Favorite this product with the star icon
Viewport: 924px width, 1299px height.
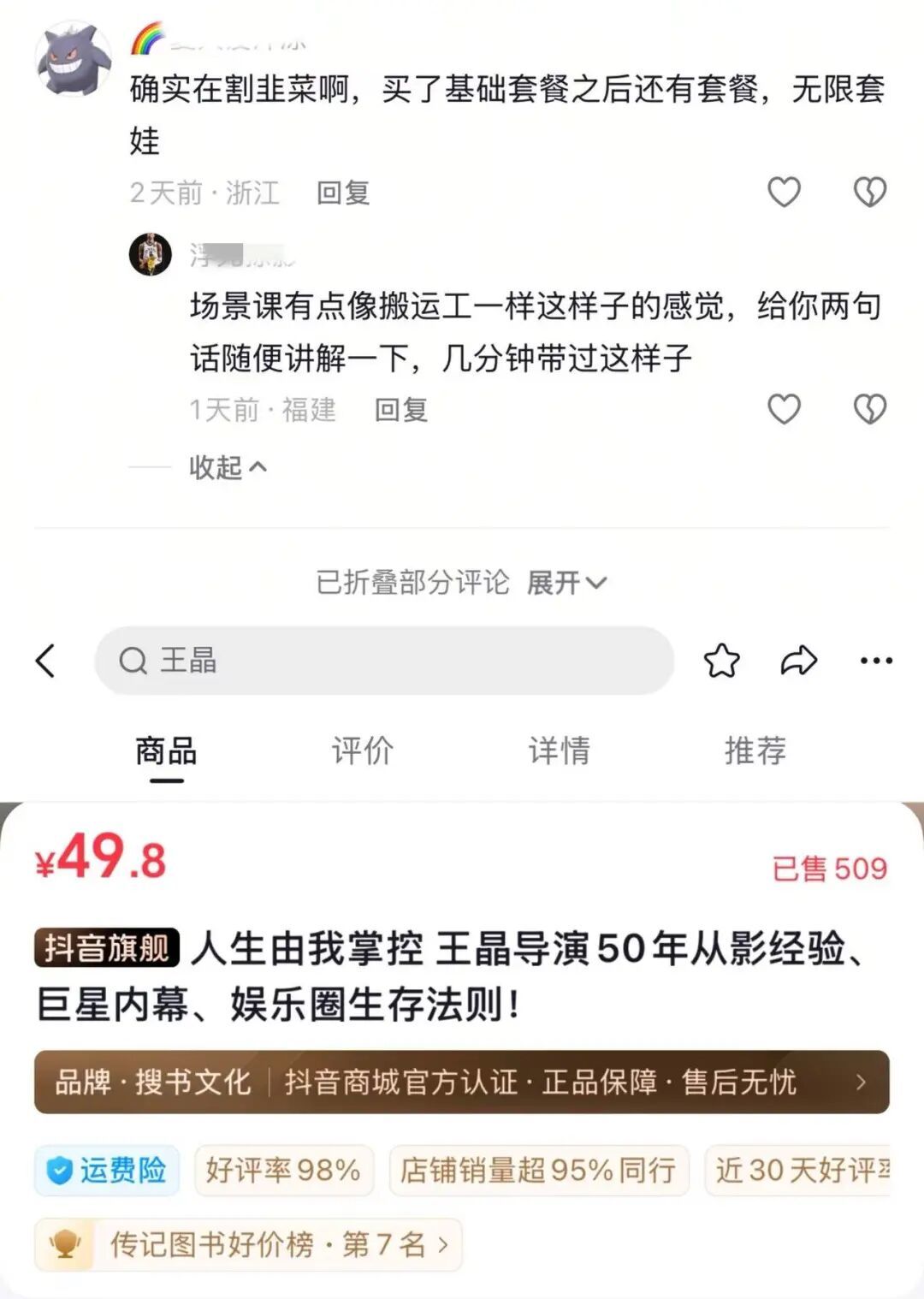pyautogui.click(x=721, y=661)
